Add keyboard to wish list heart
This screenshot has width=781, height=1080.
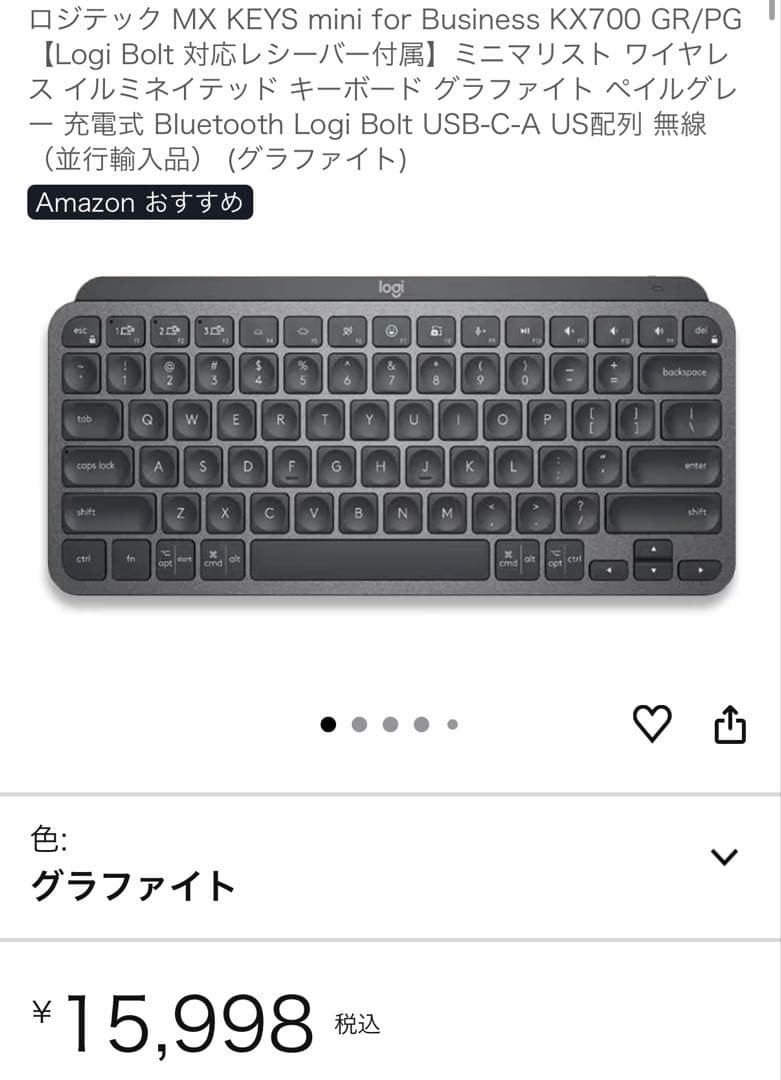point(653,723)
